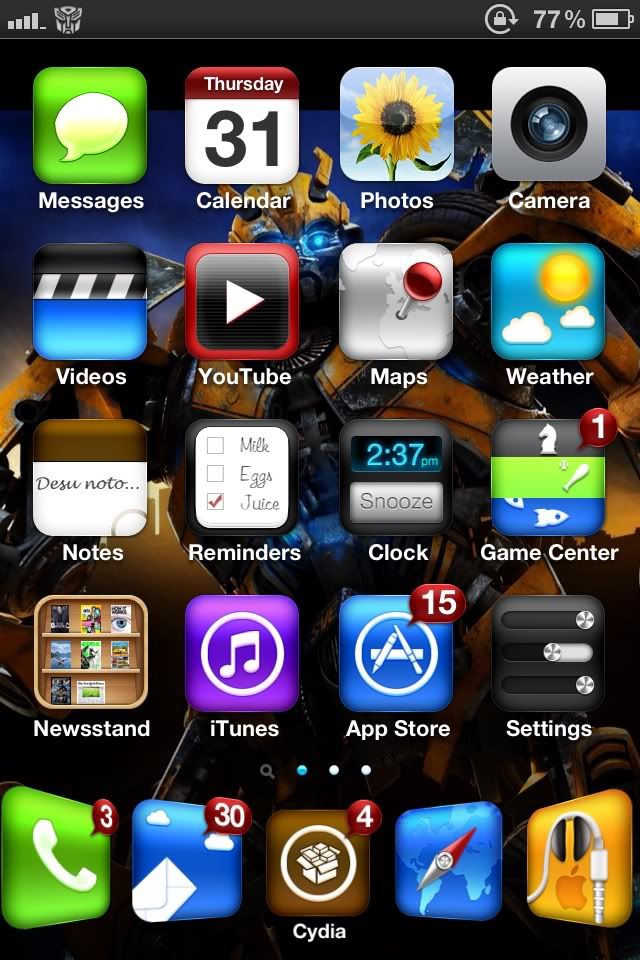Open the Videos app
This screenshot has width=640, height=960.
click(90, 301)
